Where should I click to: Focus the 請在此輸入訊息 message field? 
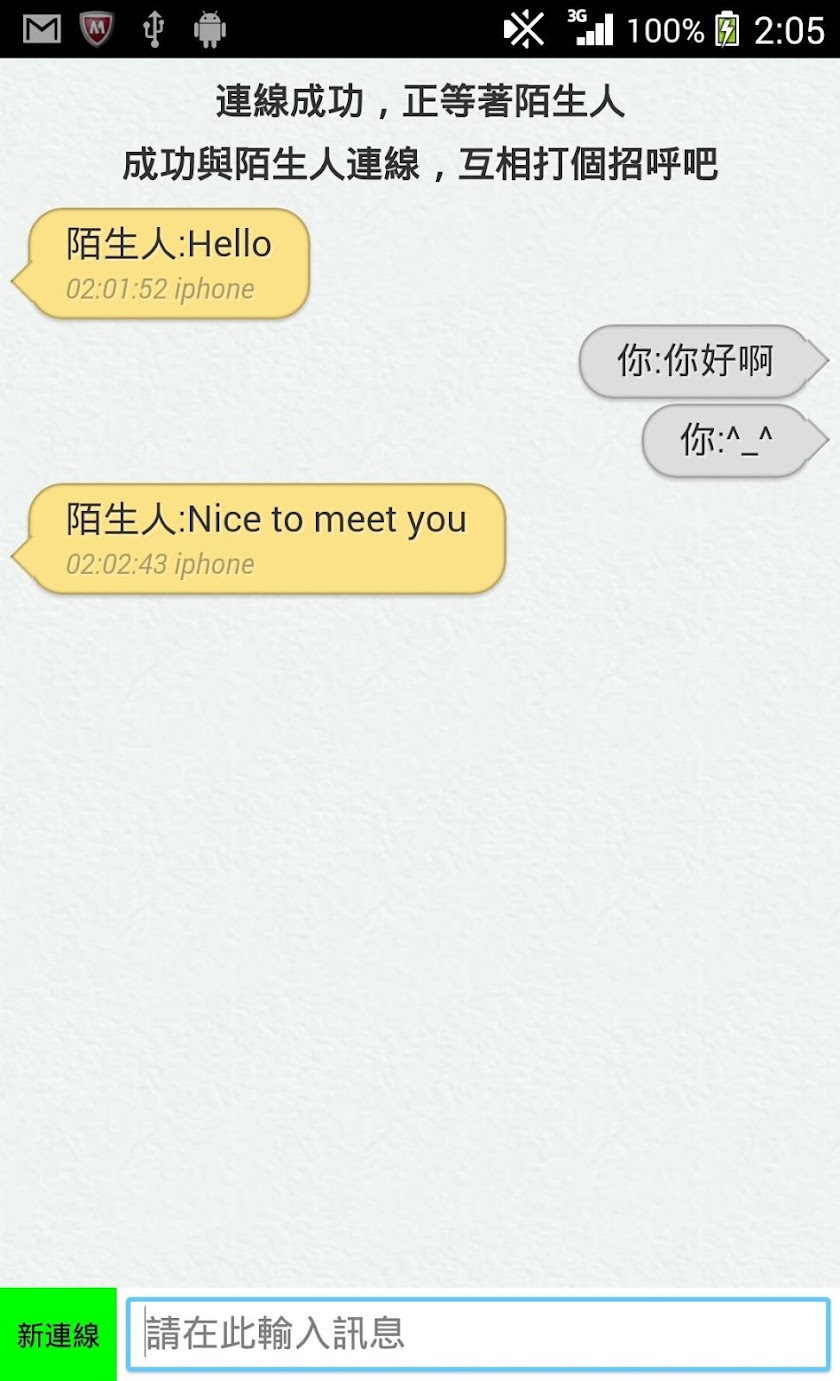[478, 1334]
